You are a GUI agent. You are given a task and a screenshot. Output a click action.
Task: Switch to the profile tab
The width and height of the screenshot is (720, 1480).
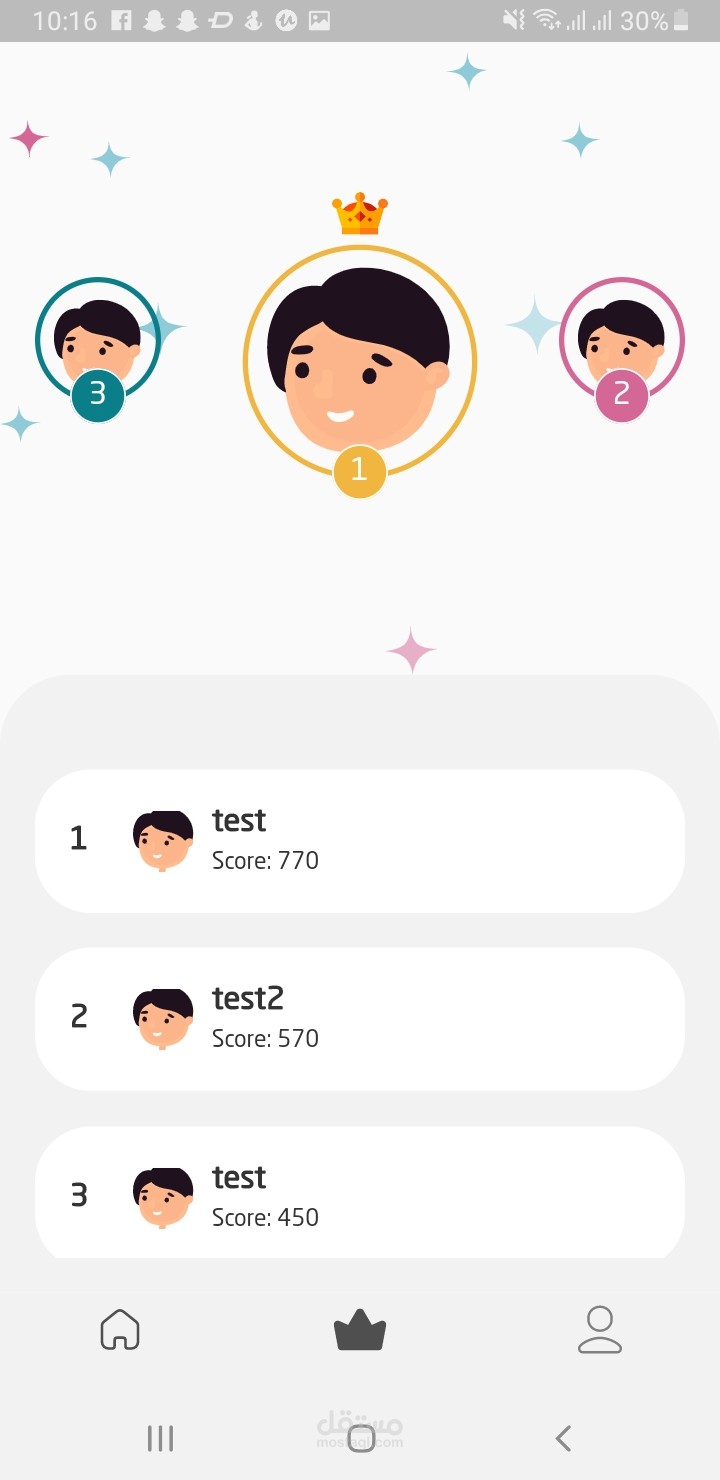point(600,1330)
